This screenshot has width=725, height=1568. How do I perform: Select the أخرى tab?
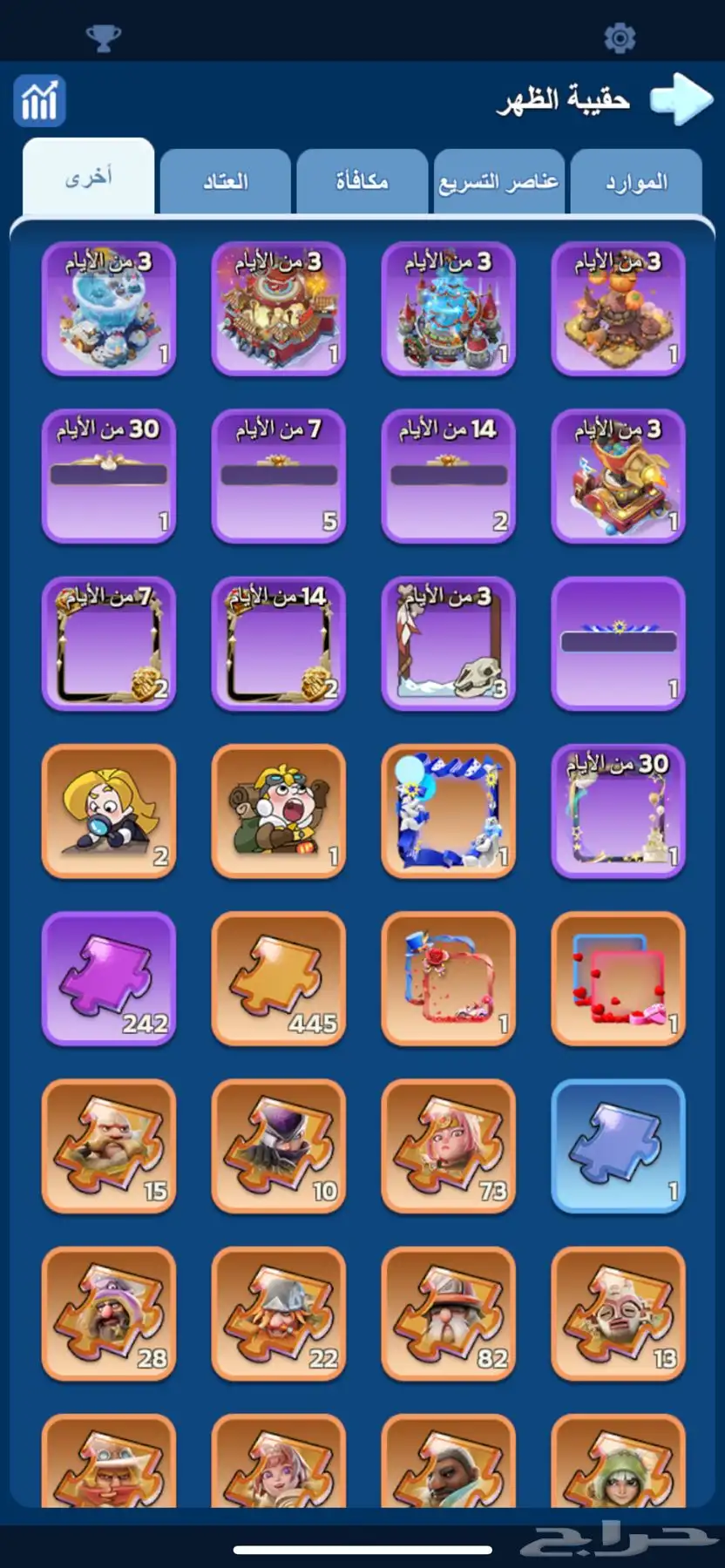(x=89, y=178)
